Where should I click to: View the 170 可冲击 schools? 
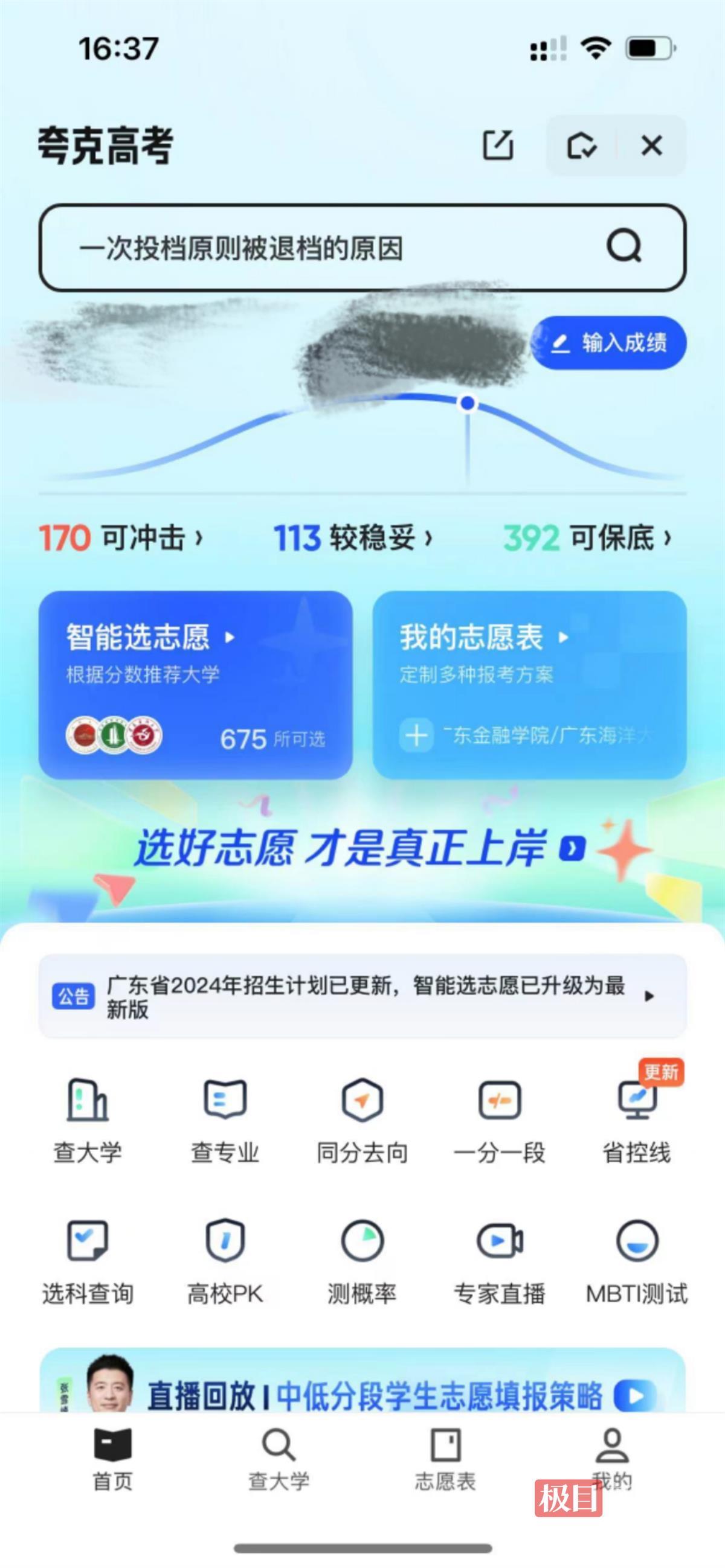121,538
